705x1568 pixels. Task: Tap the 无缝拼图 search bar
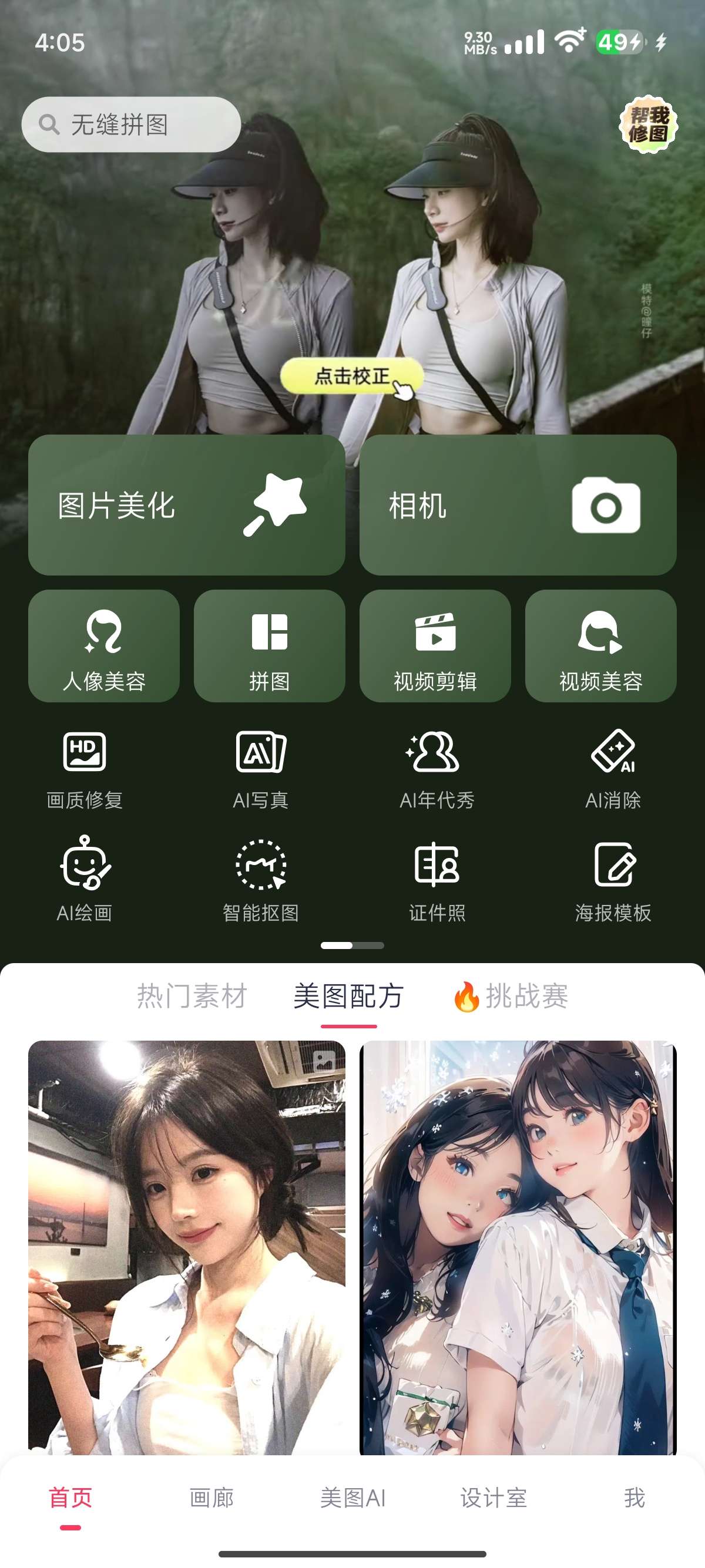point(130,123)
